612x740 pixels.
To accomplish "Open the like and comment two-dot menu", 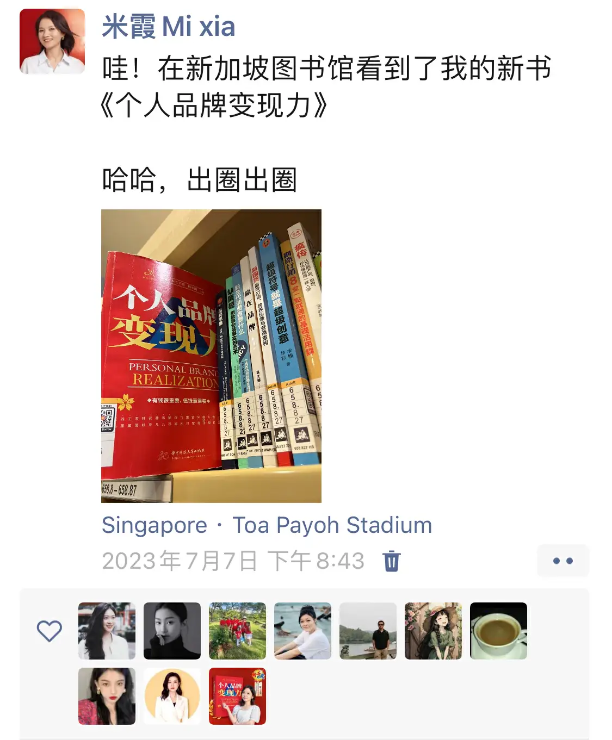I will [x=562, y=561].
